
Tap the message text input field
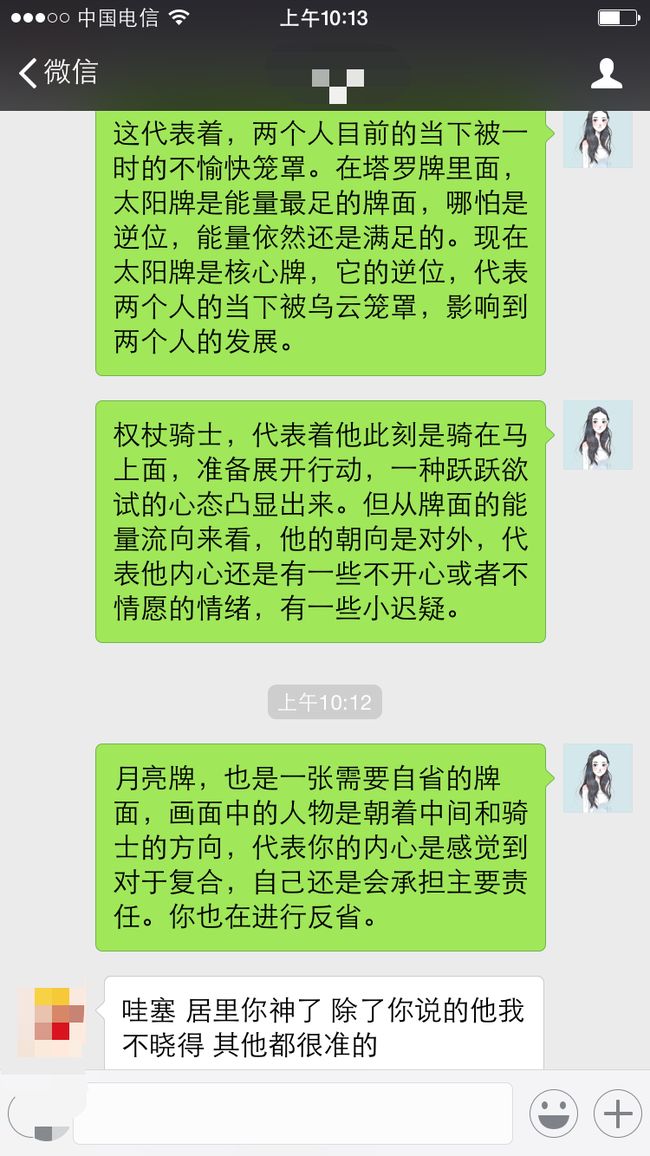pyautogui.click(x=292, y=1113)
